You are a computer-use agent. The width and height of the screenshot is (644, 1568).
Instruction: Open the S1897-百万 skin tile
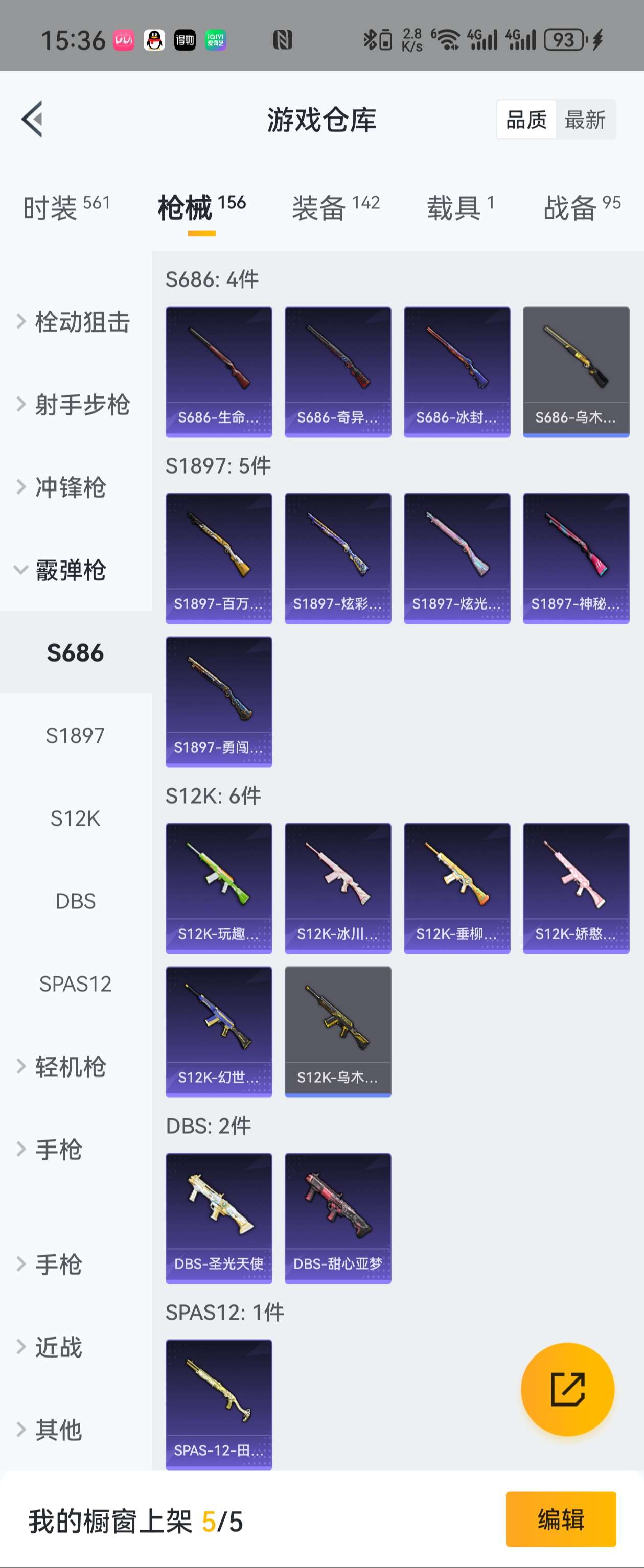219,557
